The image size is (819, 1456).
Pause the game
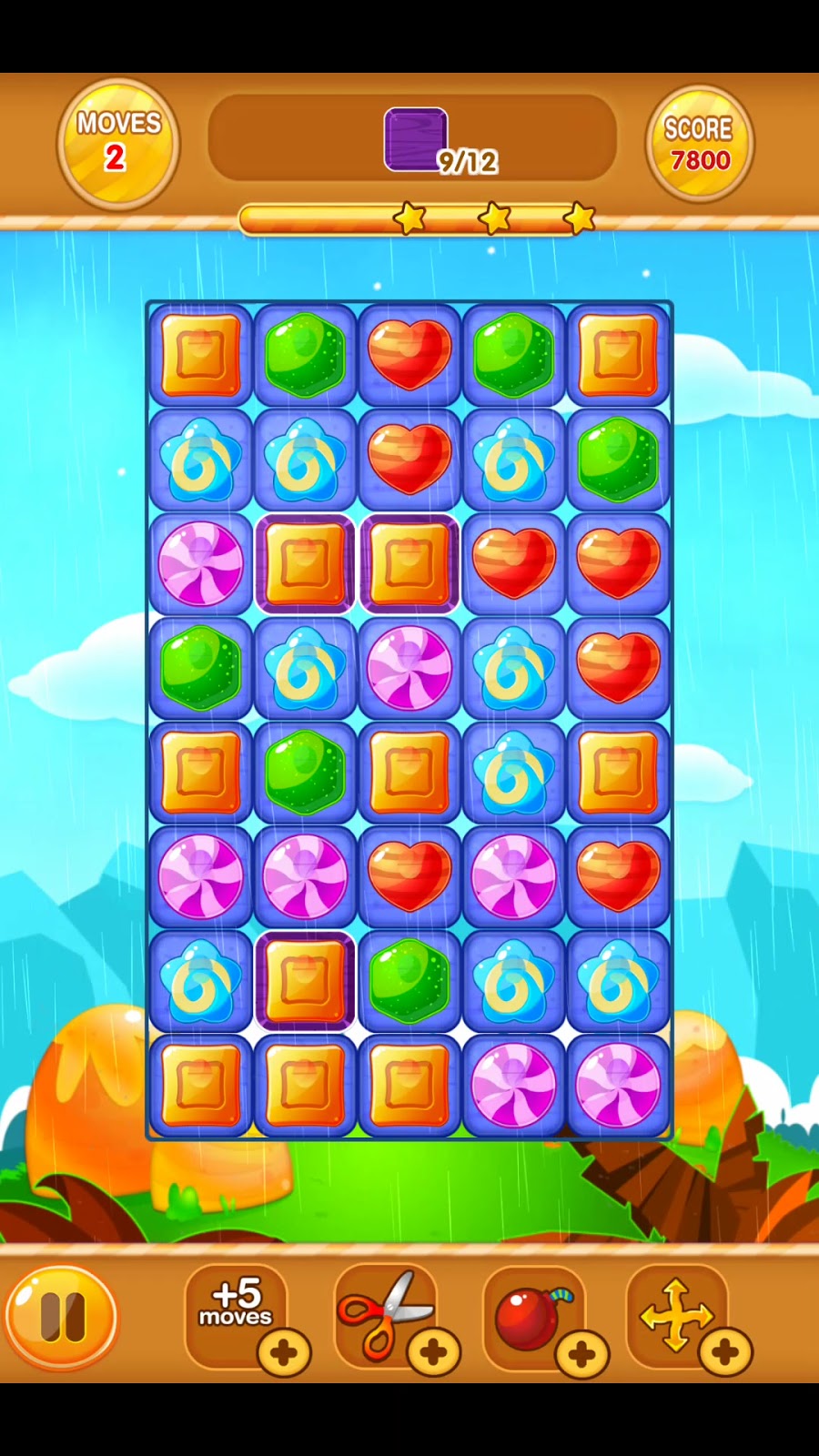(61, 1317)
